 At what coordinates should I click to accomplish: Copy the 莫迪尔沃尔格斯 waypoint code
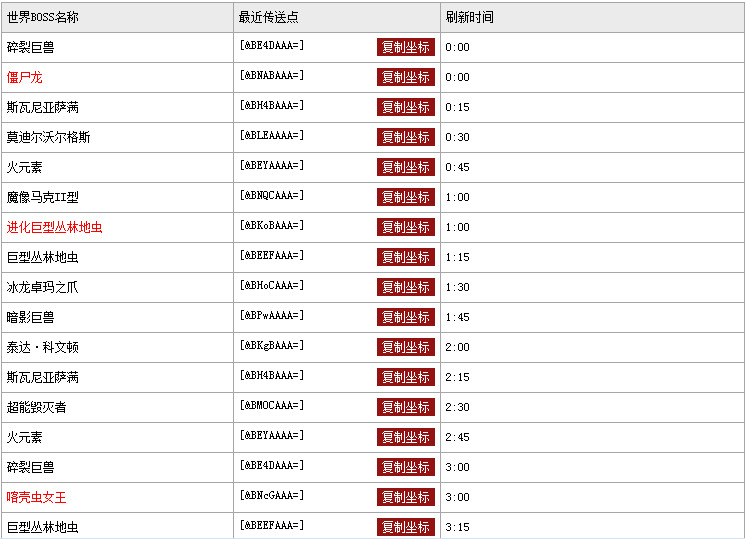tap(406, 137)
